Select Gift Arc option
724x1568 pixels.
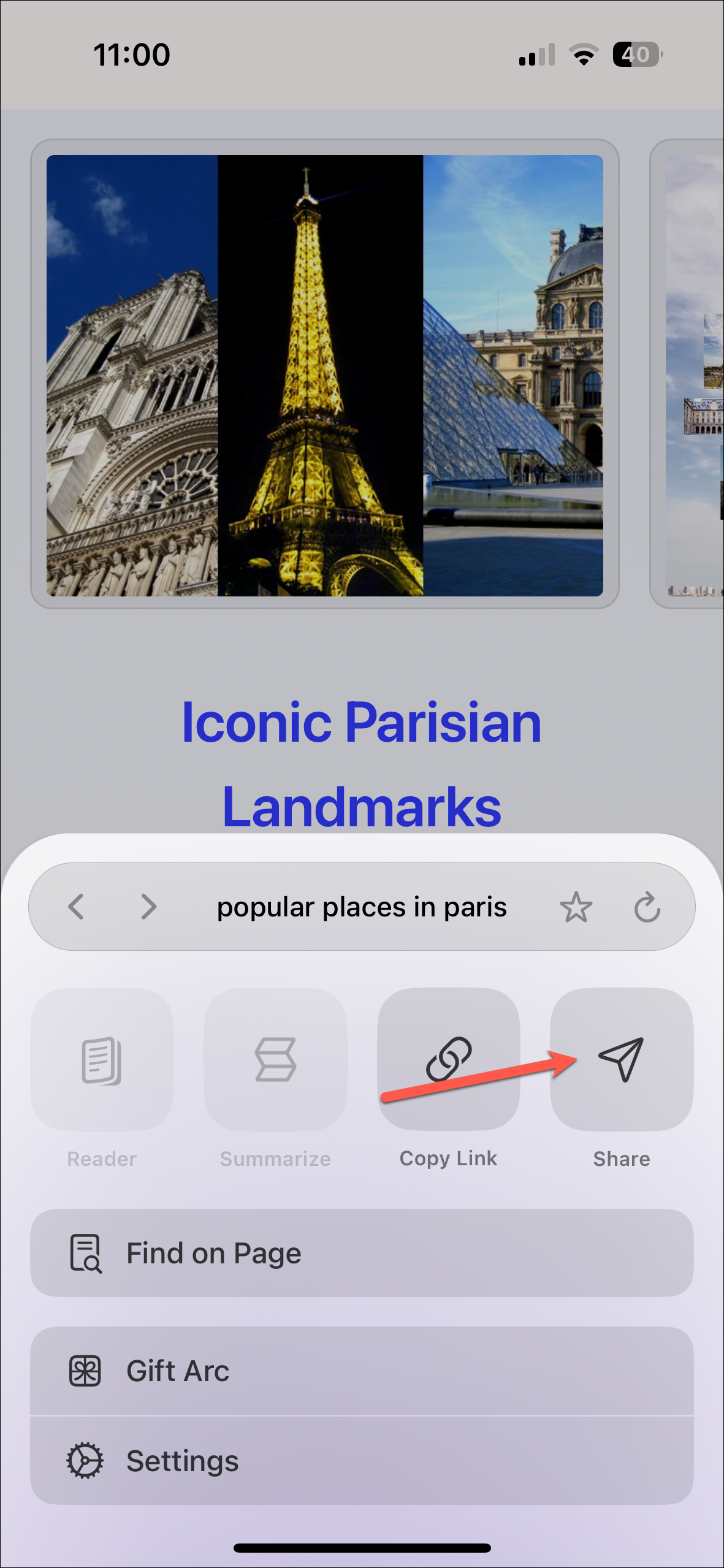tap(362, 1371)
